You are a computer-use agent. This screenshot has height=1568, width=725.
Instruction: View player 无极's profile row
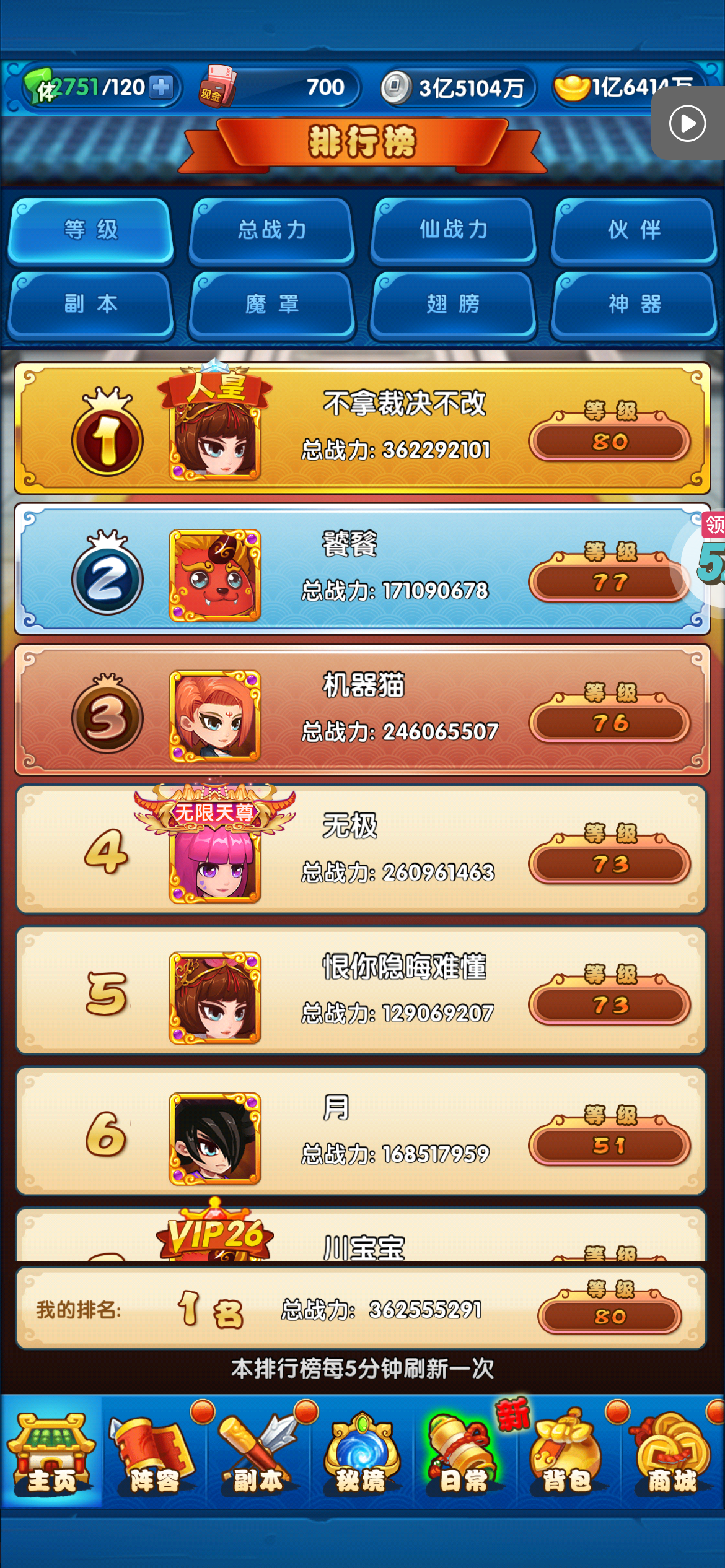point(362,850)
